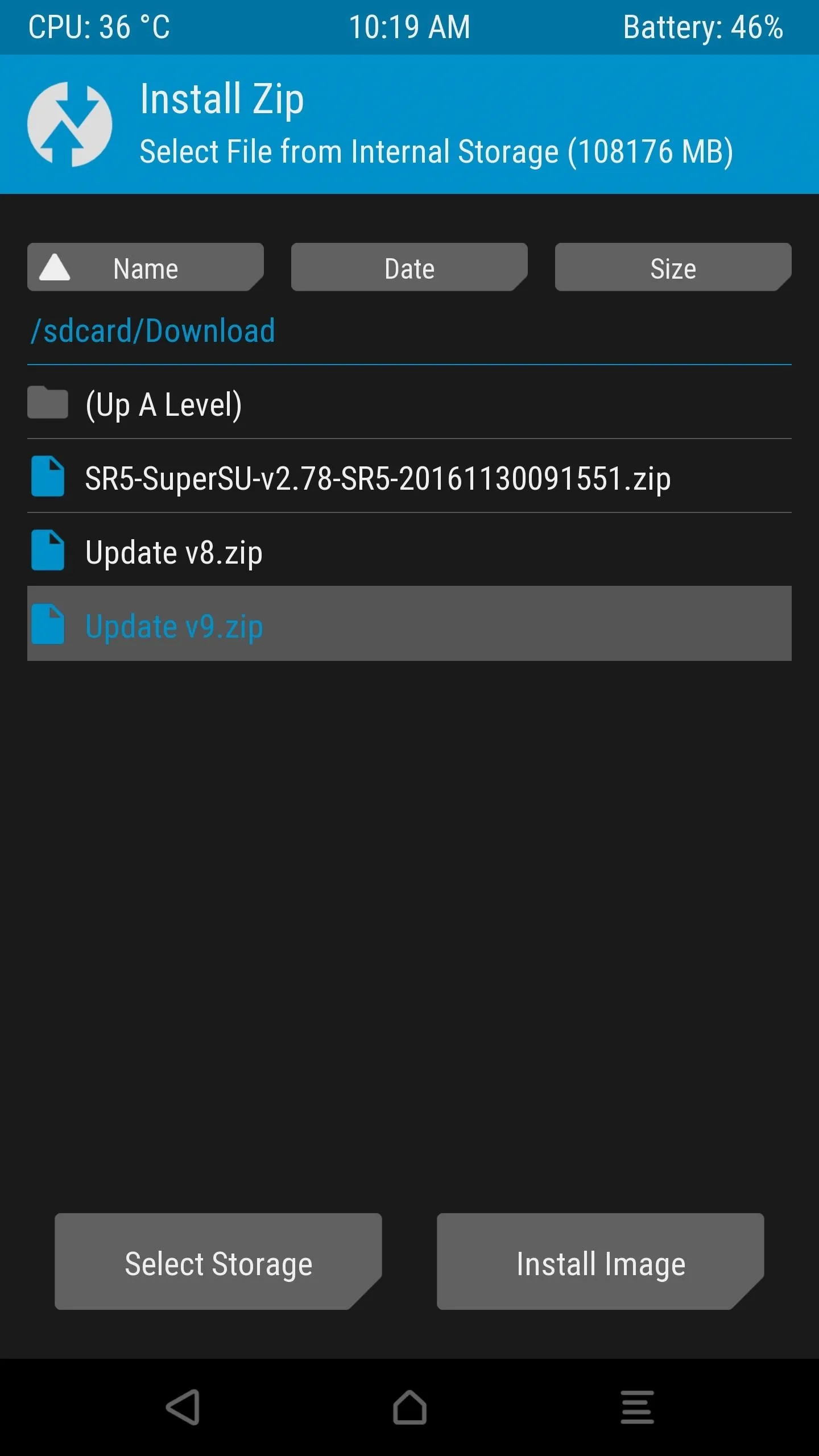
Task: Open the log console menu icon
Action: click(637, 1407)
